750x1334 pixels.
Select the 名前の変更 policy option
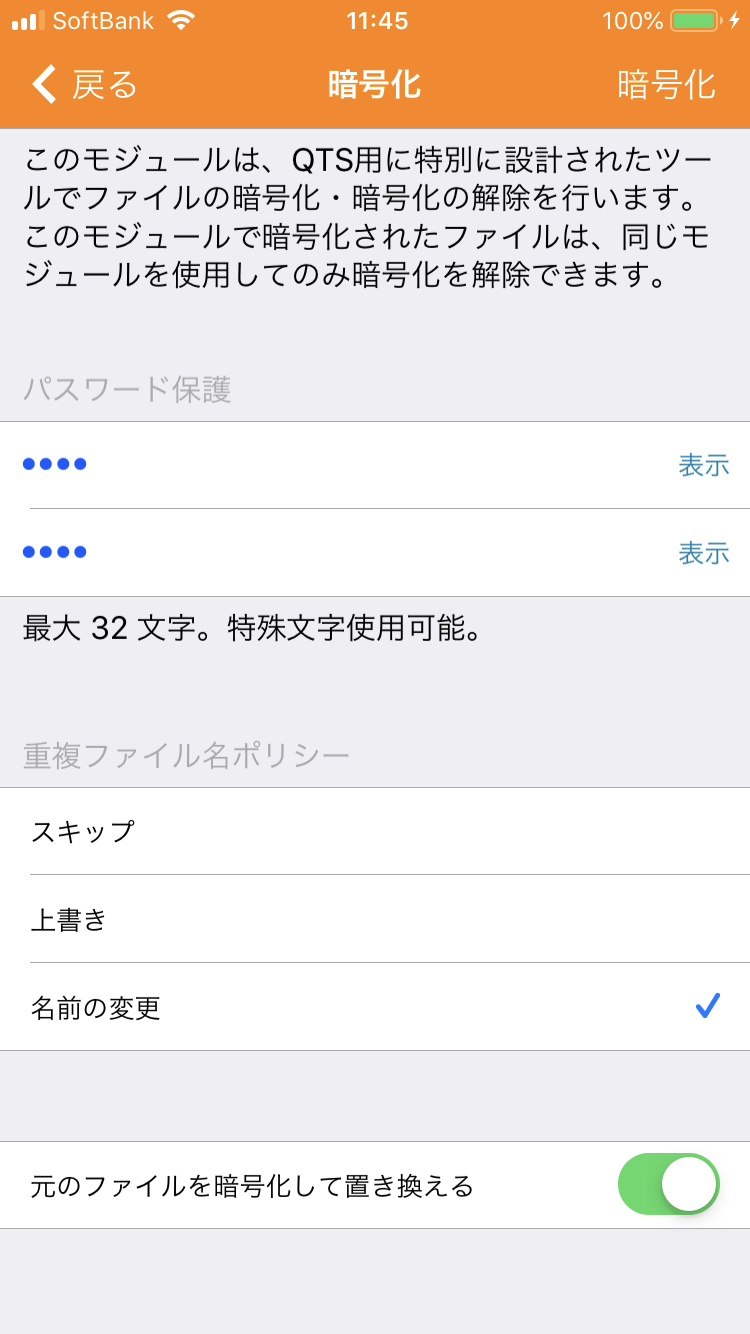point(375,1007)
